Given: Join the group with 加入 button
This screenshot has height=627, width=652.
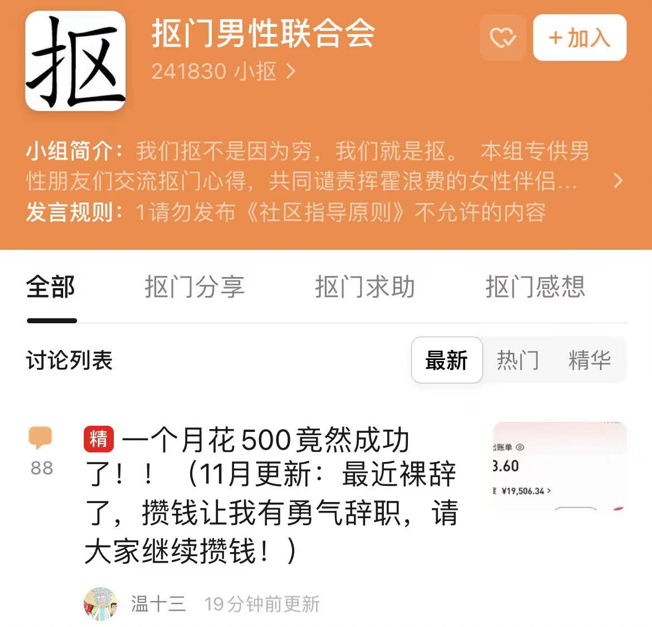Looking at the screenshot, I should coord(580,38).
